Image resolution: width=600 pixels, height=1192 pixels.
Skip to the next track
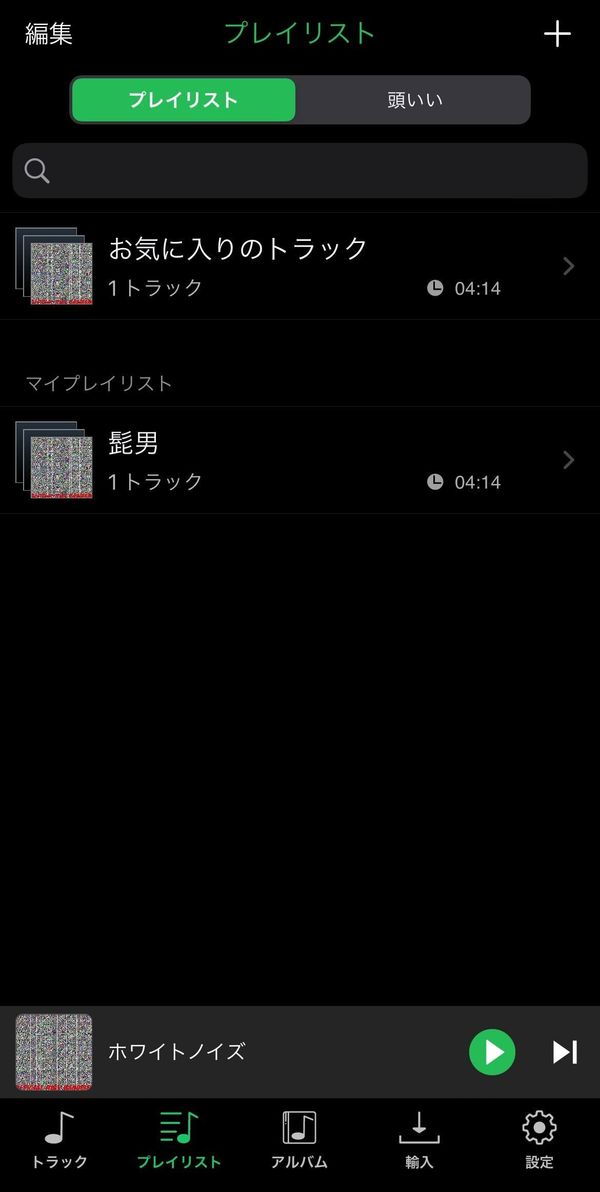pyautogui.click(x=565, y=1052)
